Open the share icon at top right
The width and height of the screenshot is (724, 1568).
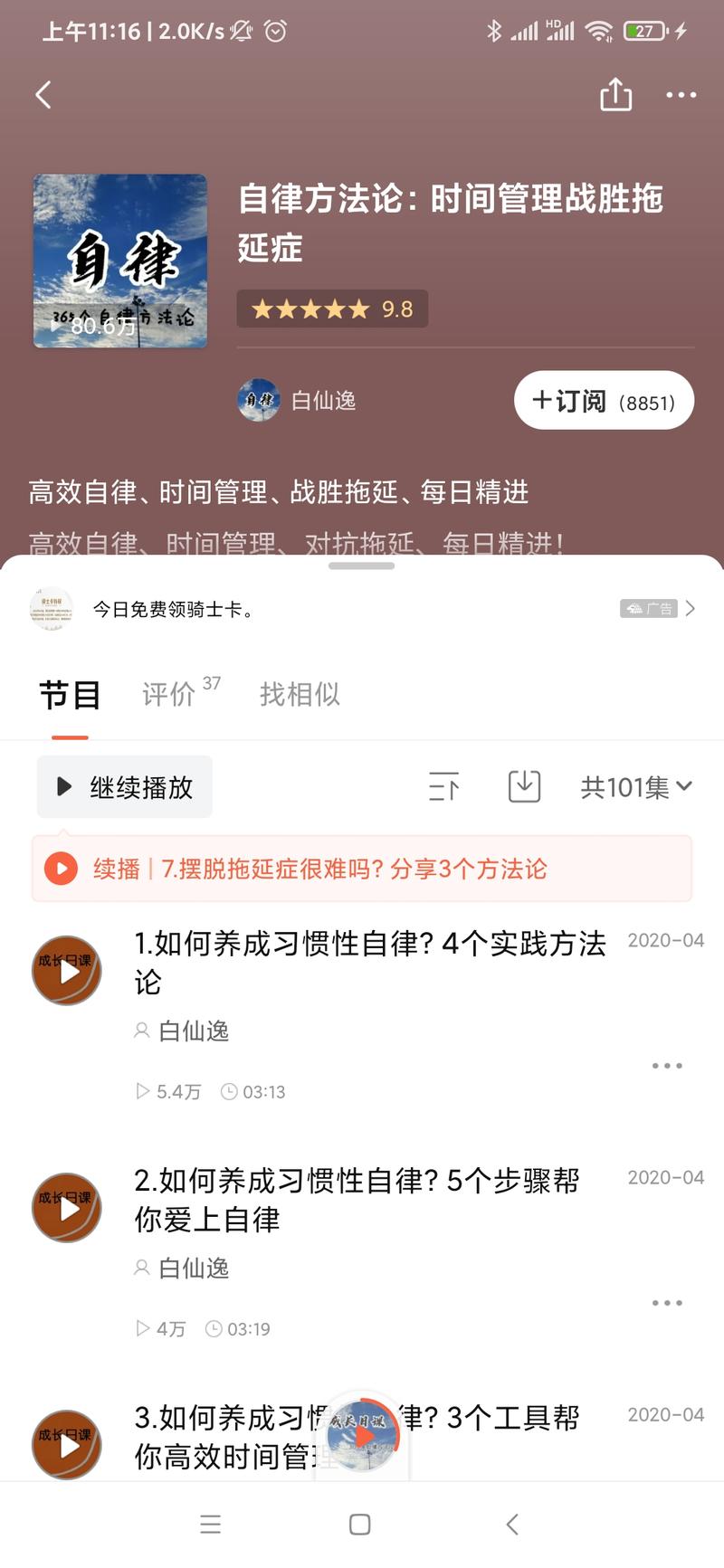[615, 94]
